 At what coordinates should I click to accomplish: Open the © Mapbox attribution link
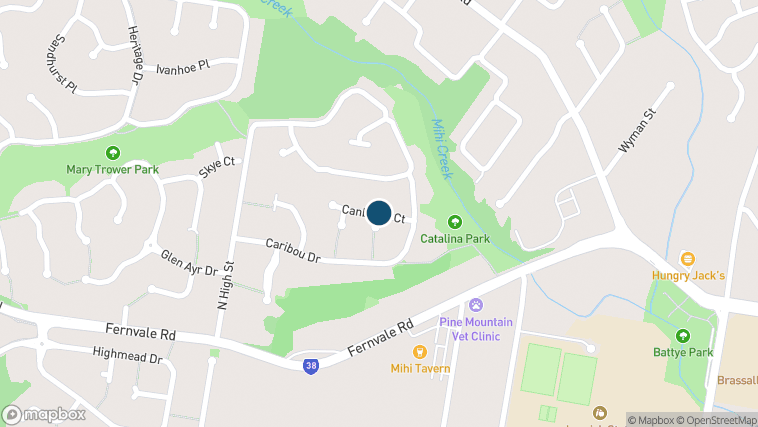coord(652,420)
